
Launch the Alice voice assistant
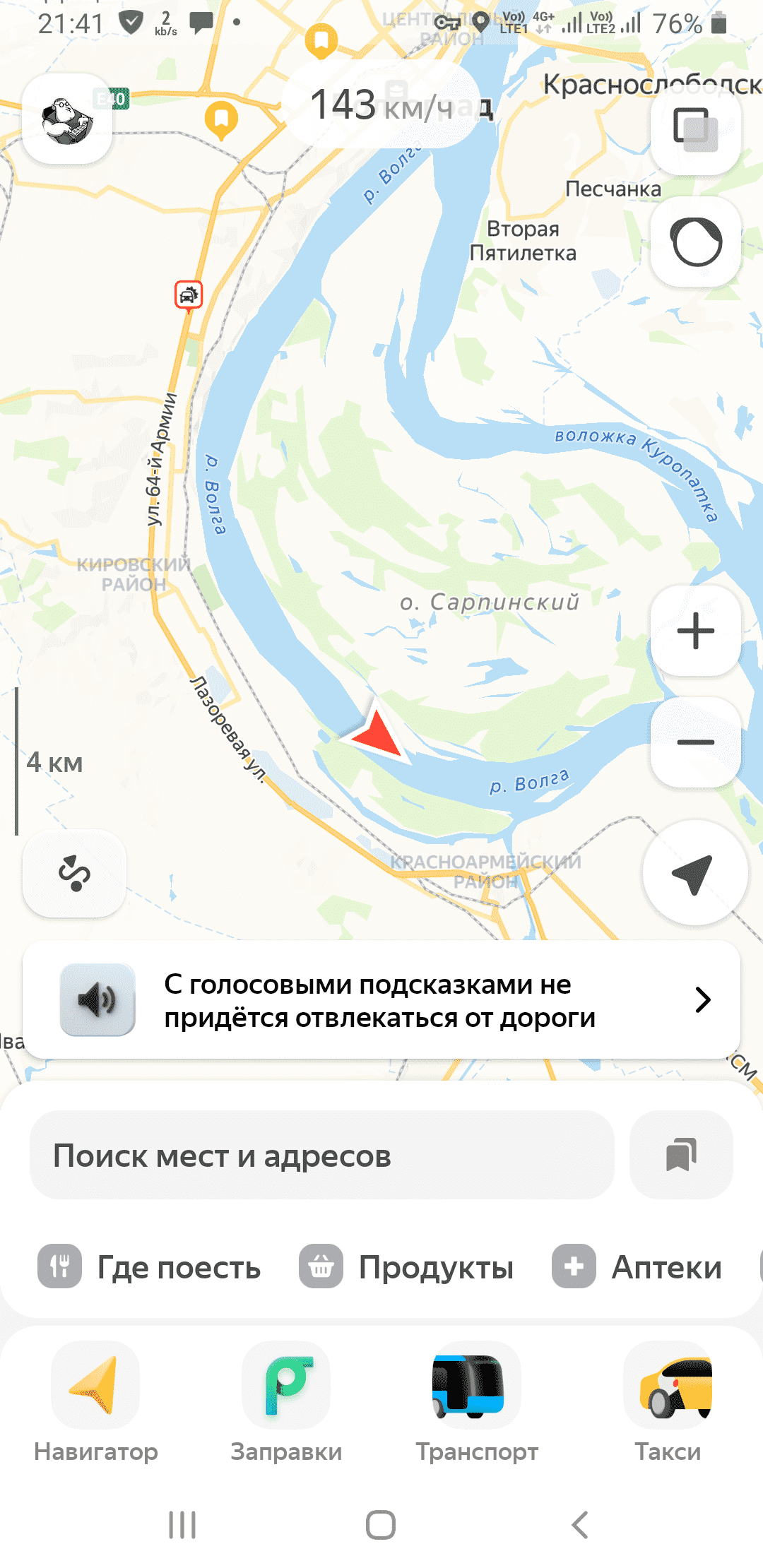tap(695, 242)
